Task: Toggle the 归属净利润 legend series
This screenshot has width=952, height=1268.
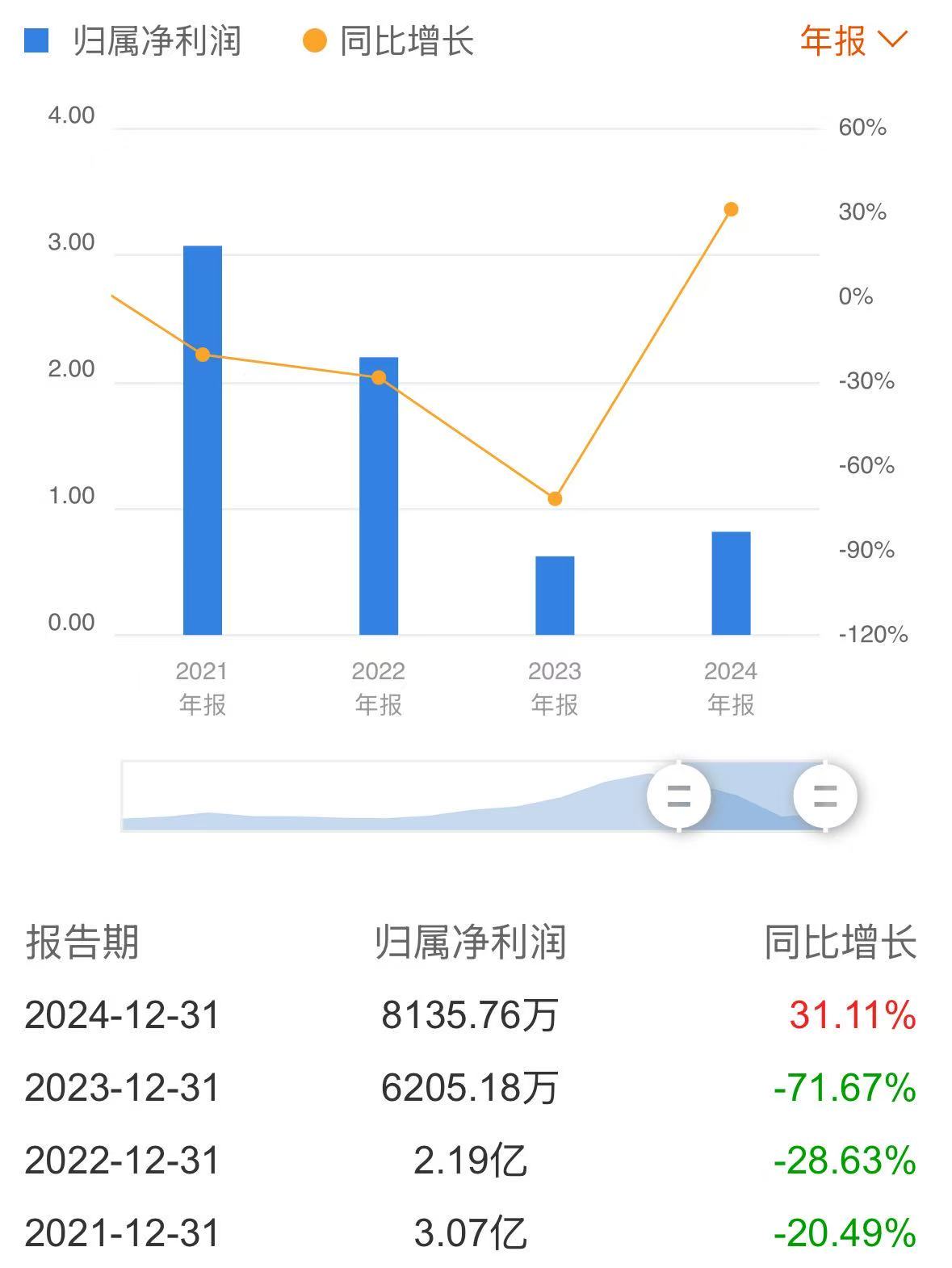Action: (133, 40)
